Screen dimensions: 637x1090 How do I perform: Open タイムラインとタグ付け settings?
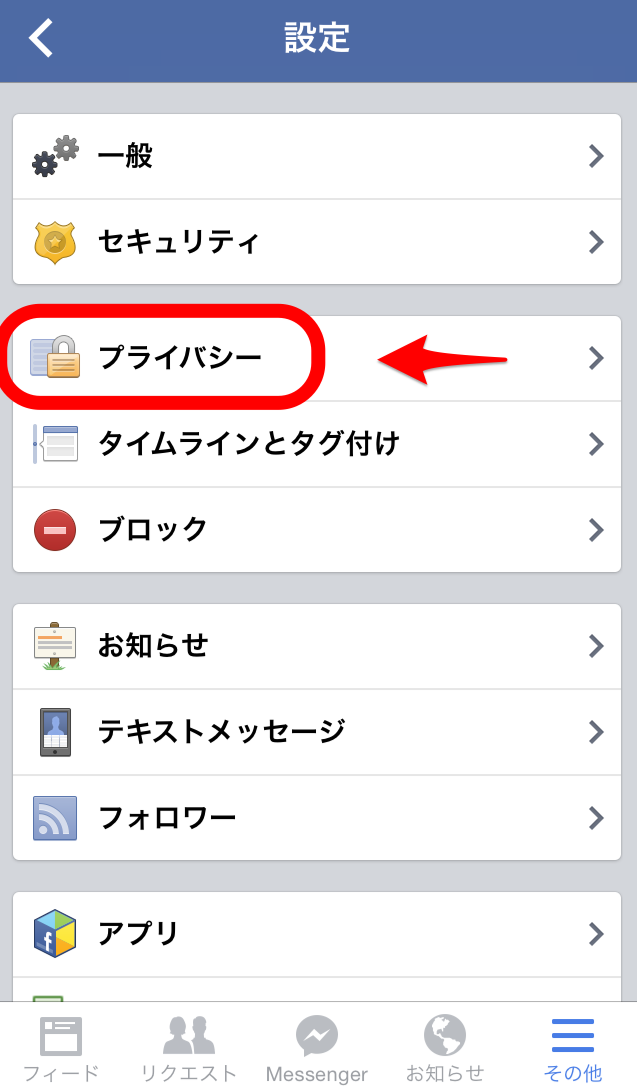(317, 444)
